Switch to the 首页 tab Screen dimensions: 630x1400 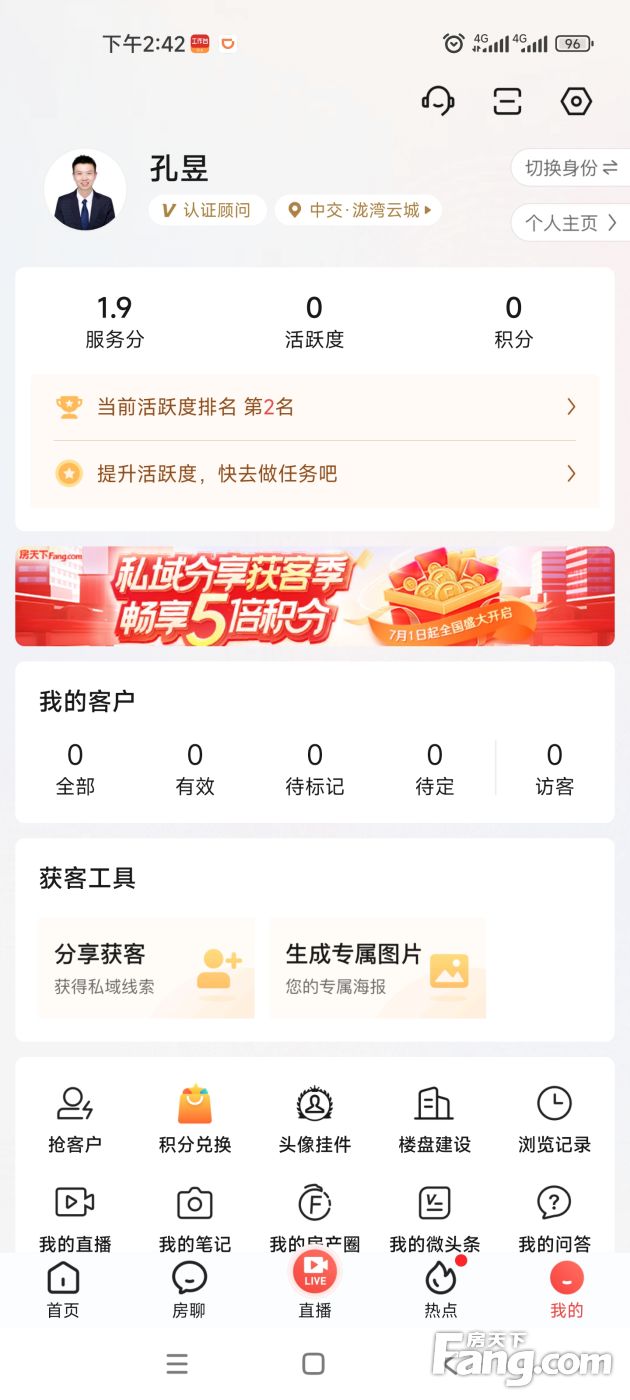click(x=63, y=1290)
